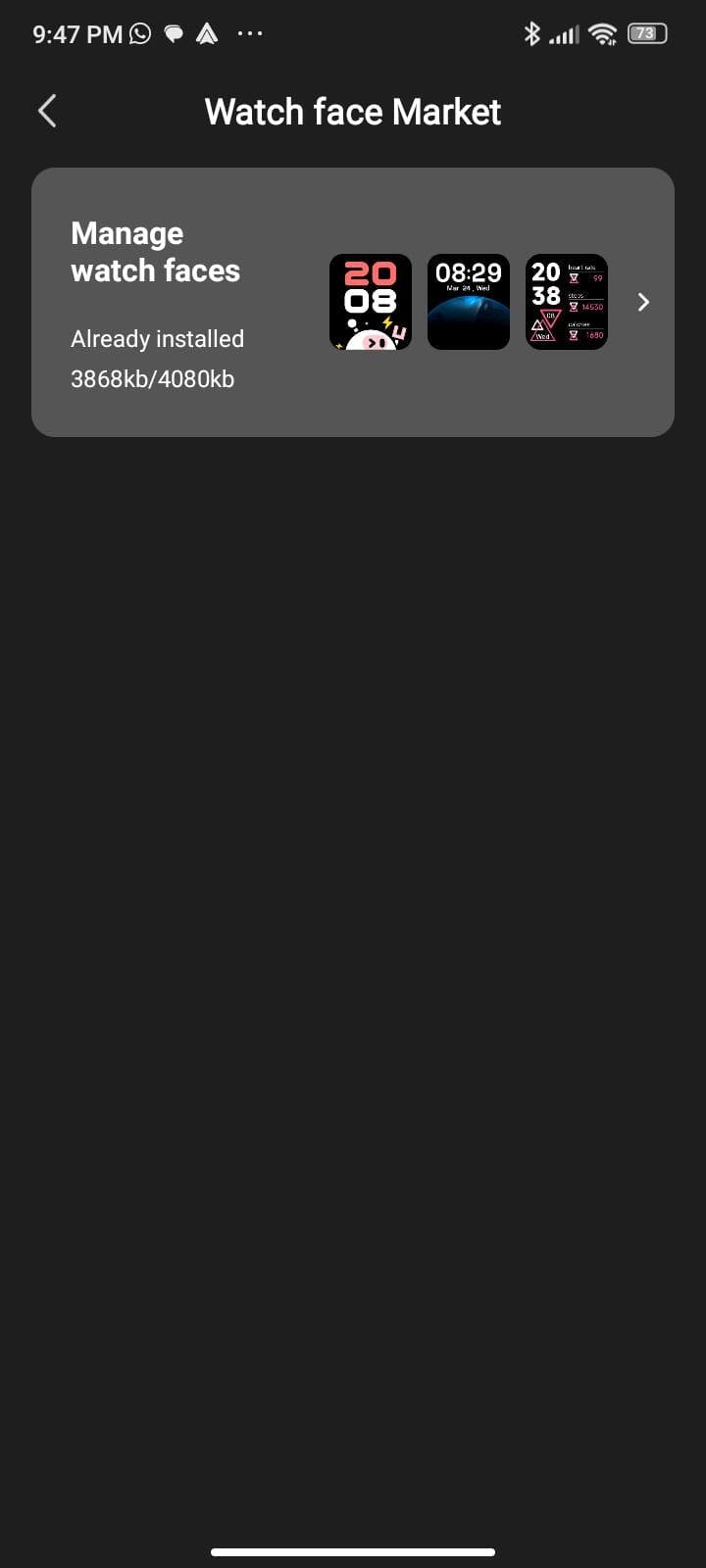Open the Manage watch faces card
This screenshot has width=706, height=1568.
[352, 302]
